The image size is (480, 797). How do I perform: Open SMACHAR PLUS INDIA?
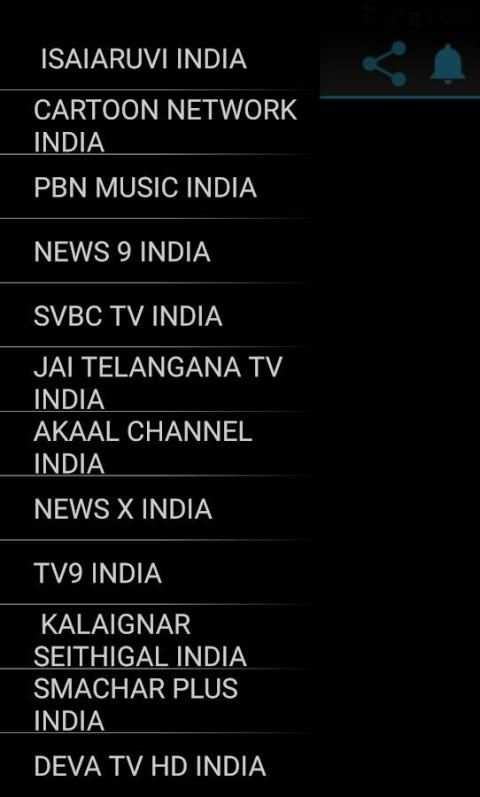click(156, 701)
